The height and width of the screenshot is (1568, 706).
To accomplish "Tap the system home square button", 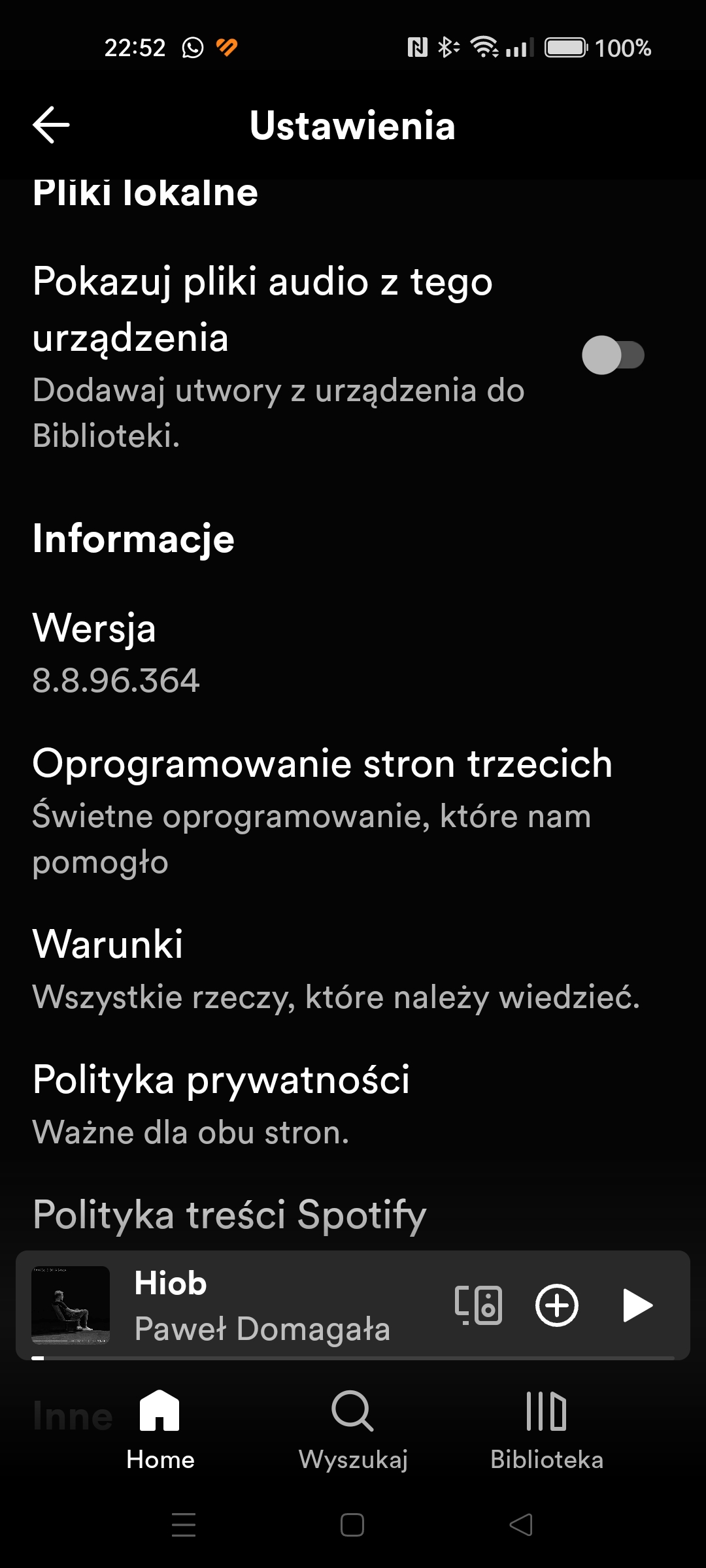I will click(352, 1525).
